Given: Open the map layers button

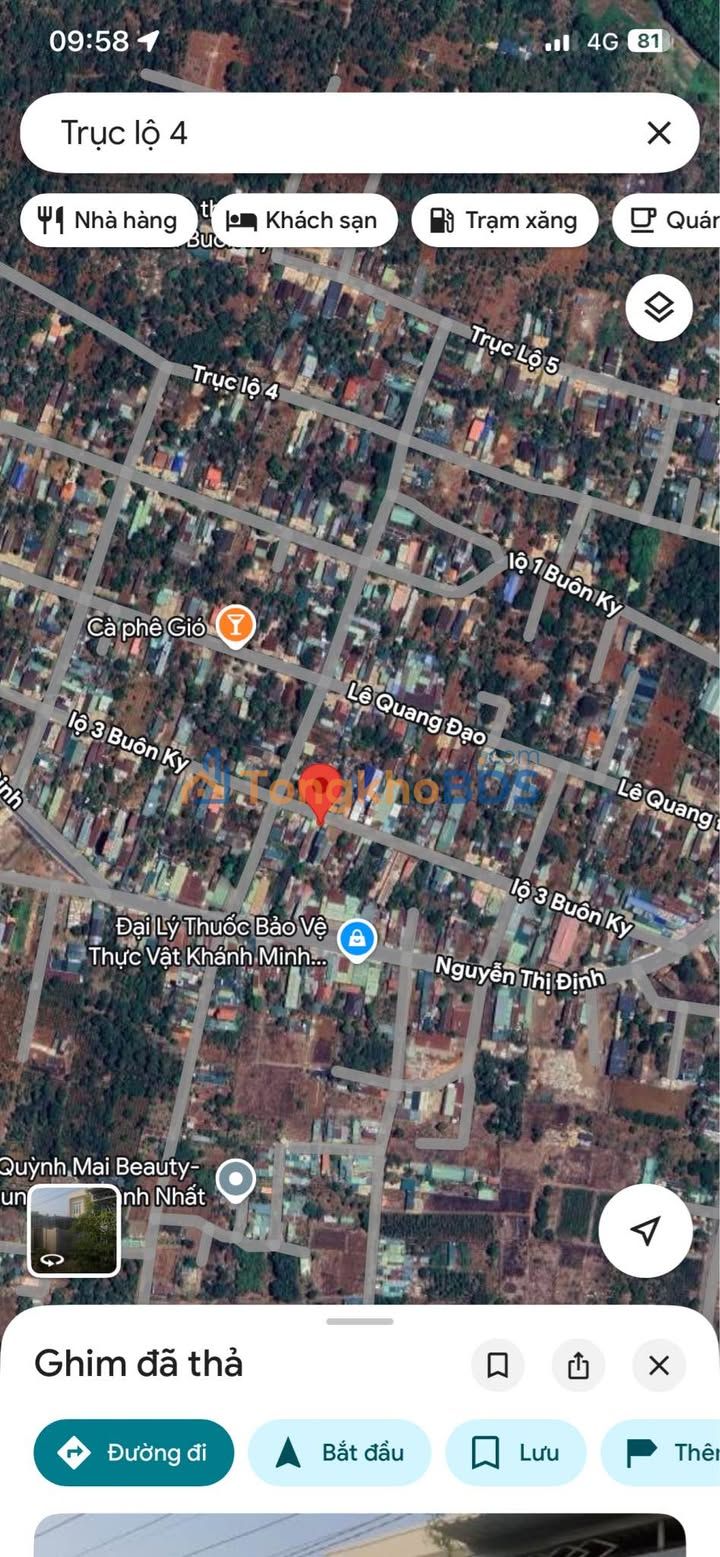Looking at the screenshot, I should point(659,308).
